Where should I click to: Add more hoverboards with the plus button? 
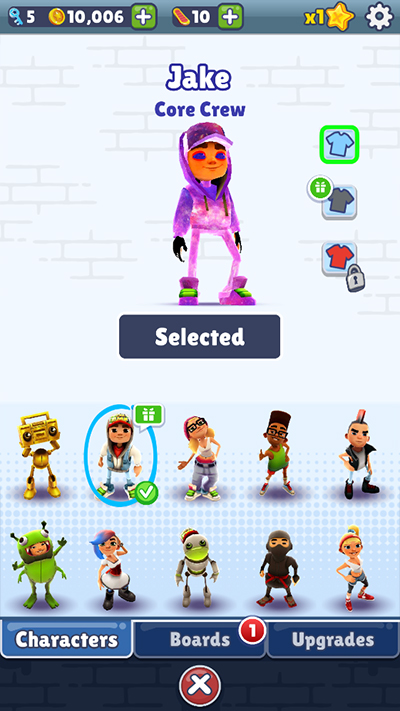[230, 17]
